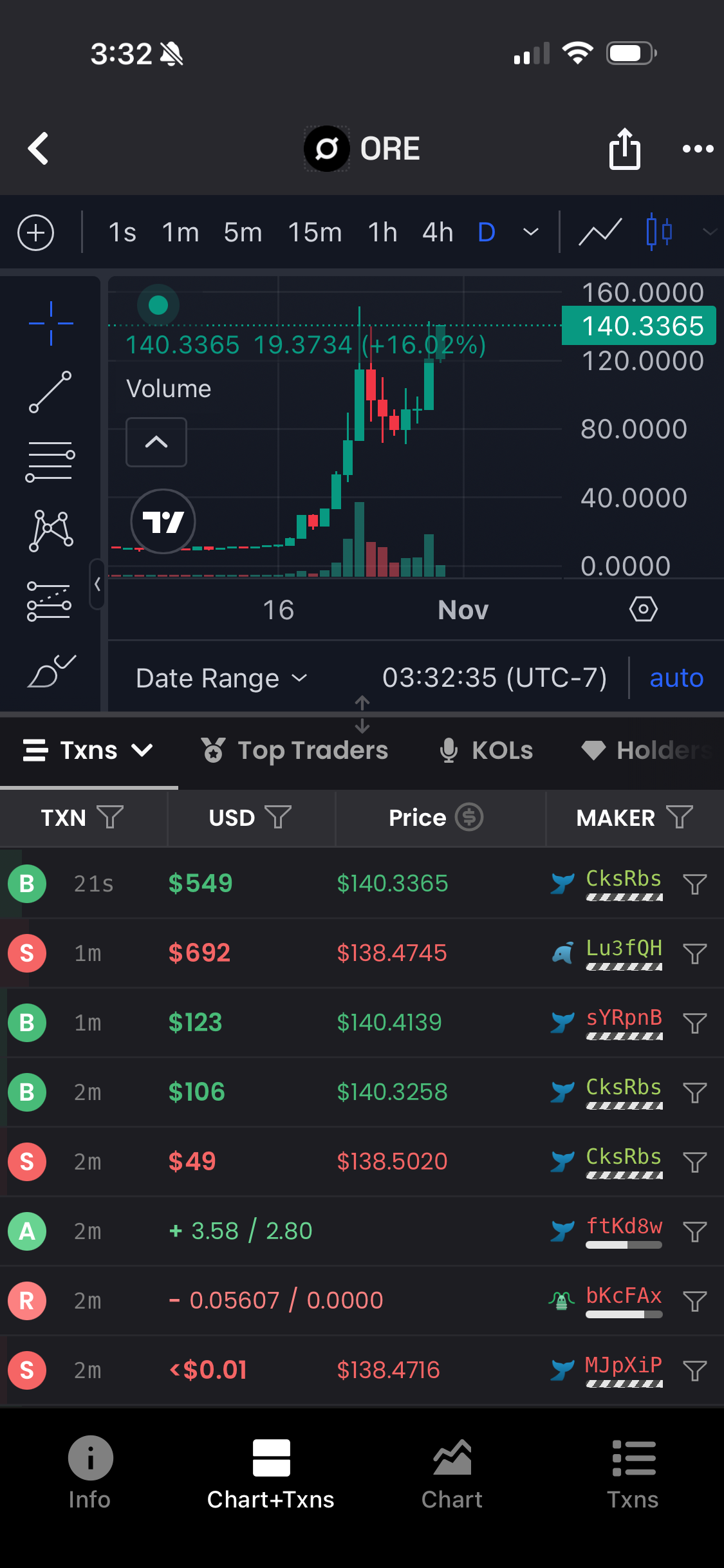The height and width of the screenshot is (1568, 724).
Task: Toggle the auto price scale
Action: click(x=676, y=678)
